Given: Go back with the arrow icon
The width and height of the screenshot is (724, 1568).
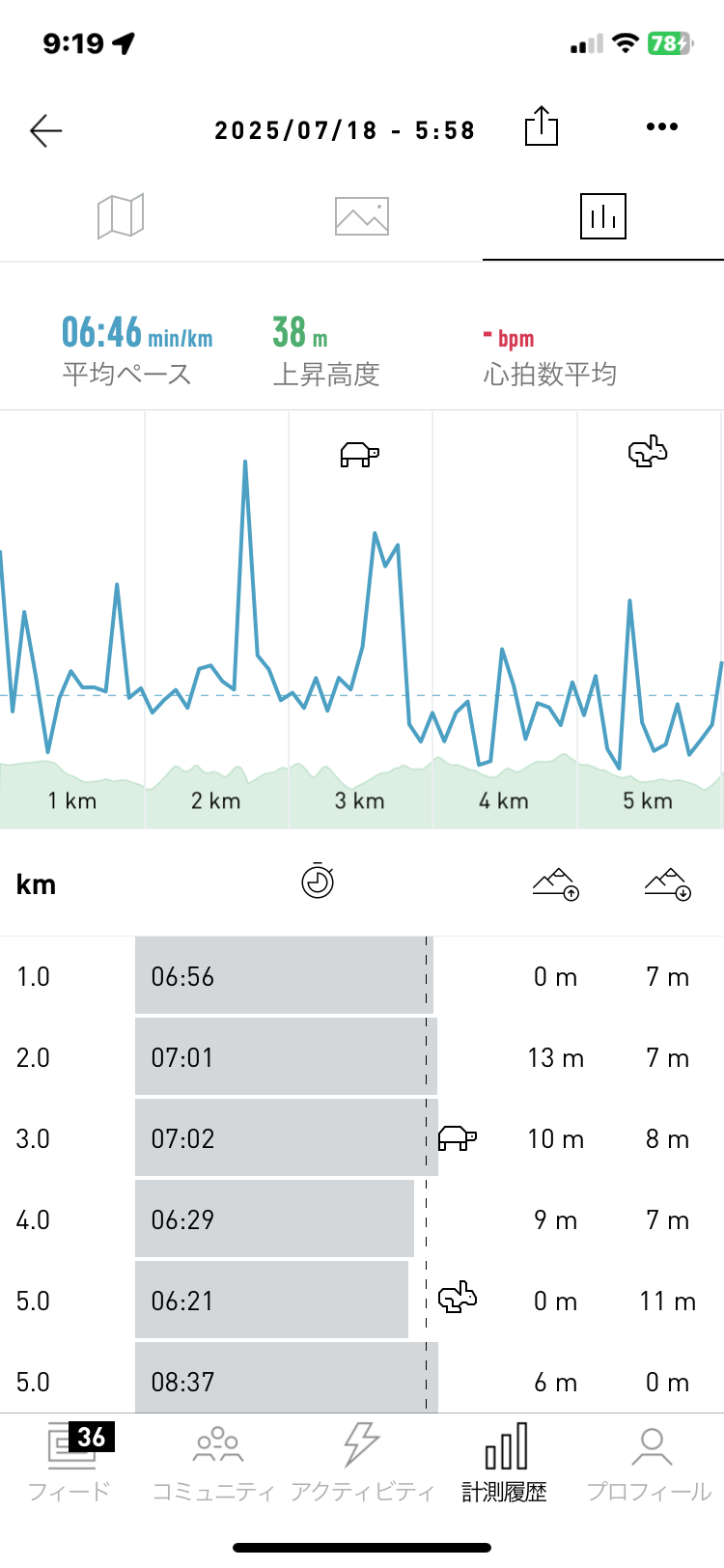Looking at the screenshot, I should tap(45, 130).
